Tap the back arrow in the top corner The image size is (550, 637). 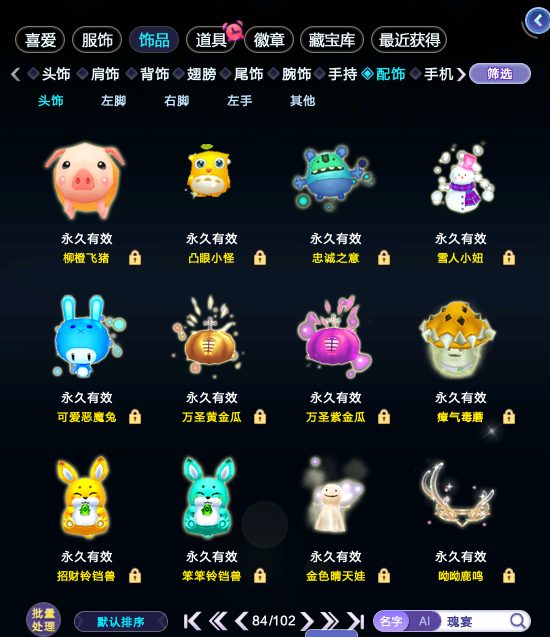pyautogui.click(x=537, y=21)
